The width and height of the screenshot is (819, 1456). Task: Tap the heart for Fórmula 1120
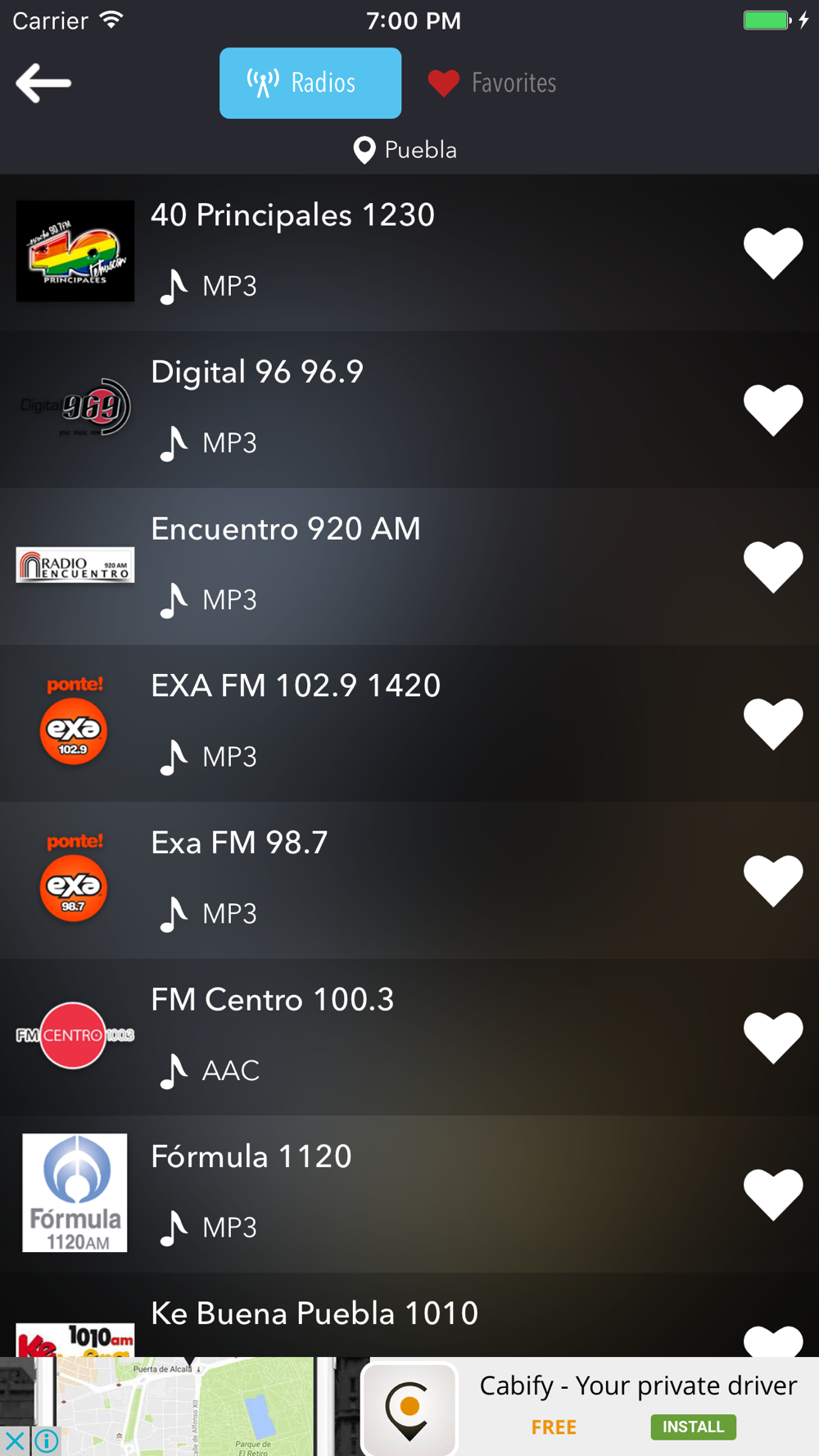pyautogui.click(x=773, y=1194)
